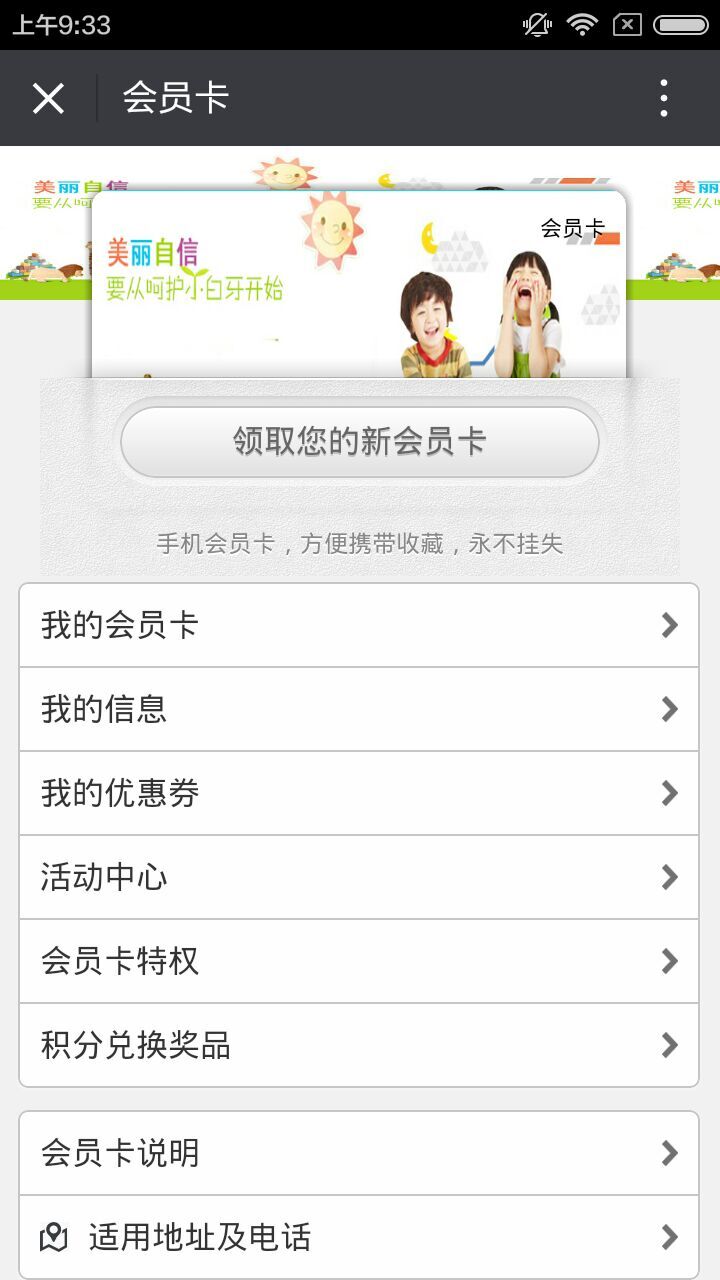Tap the membership card image

(359, 285)
